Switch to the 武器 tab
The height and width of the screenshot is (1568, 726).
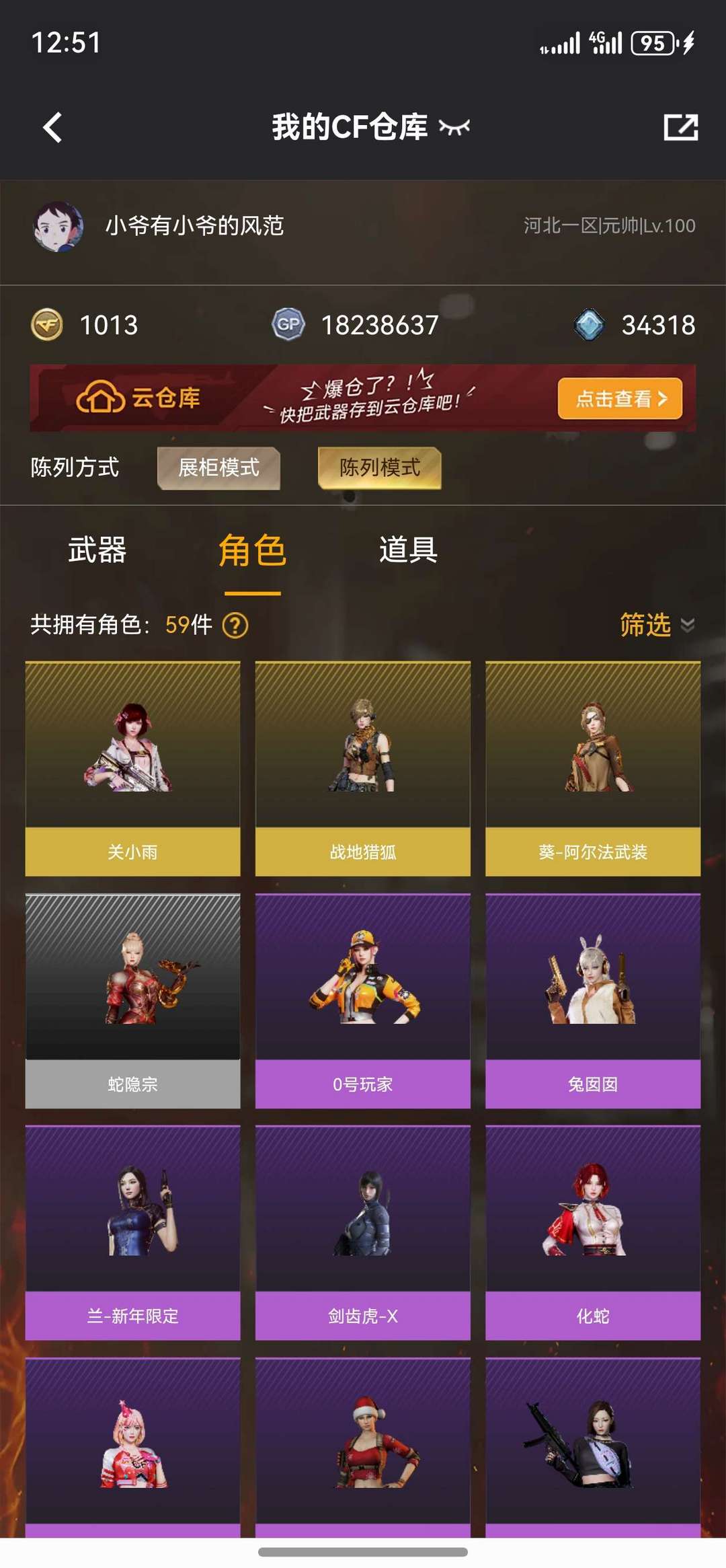97,552
